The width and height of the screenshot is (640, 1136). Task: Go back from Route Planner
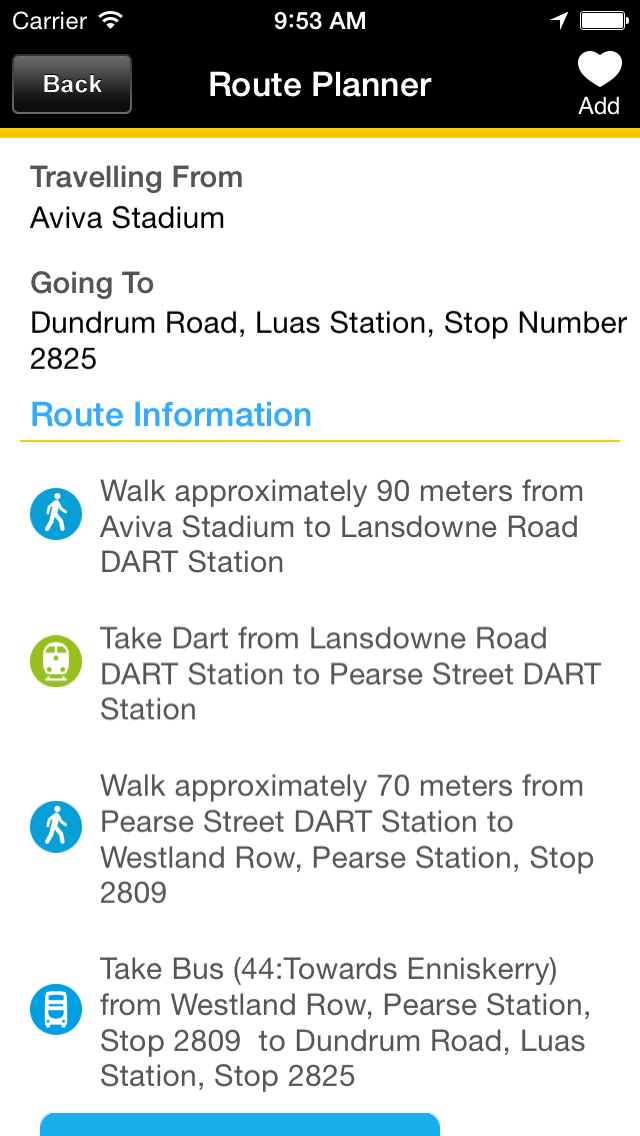coord(72,84)
